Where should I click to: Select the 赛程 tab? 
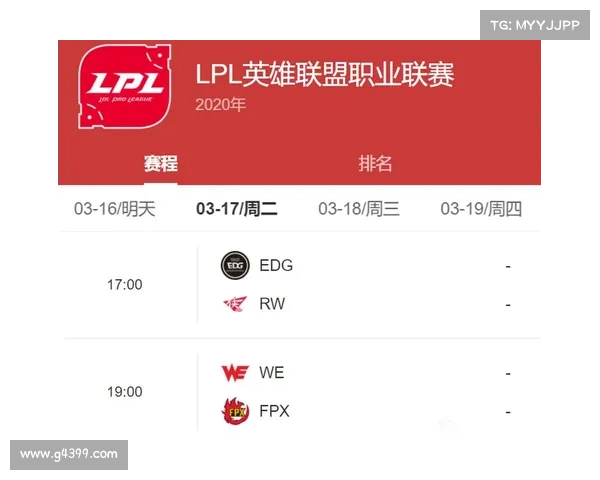pos(160,164)
